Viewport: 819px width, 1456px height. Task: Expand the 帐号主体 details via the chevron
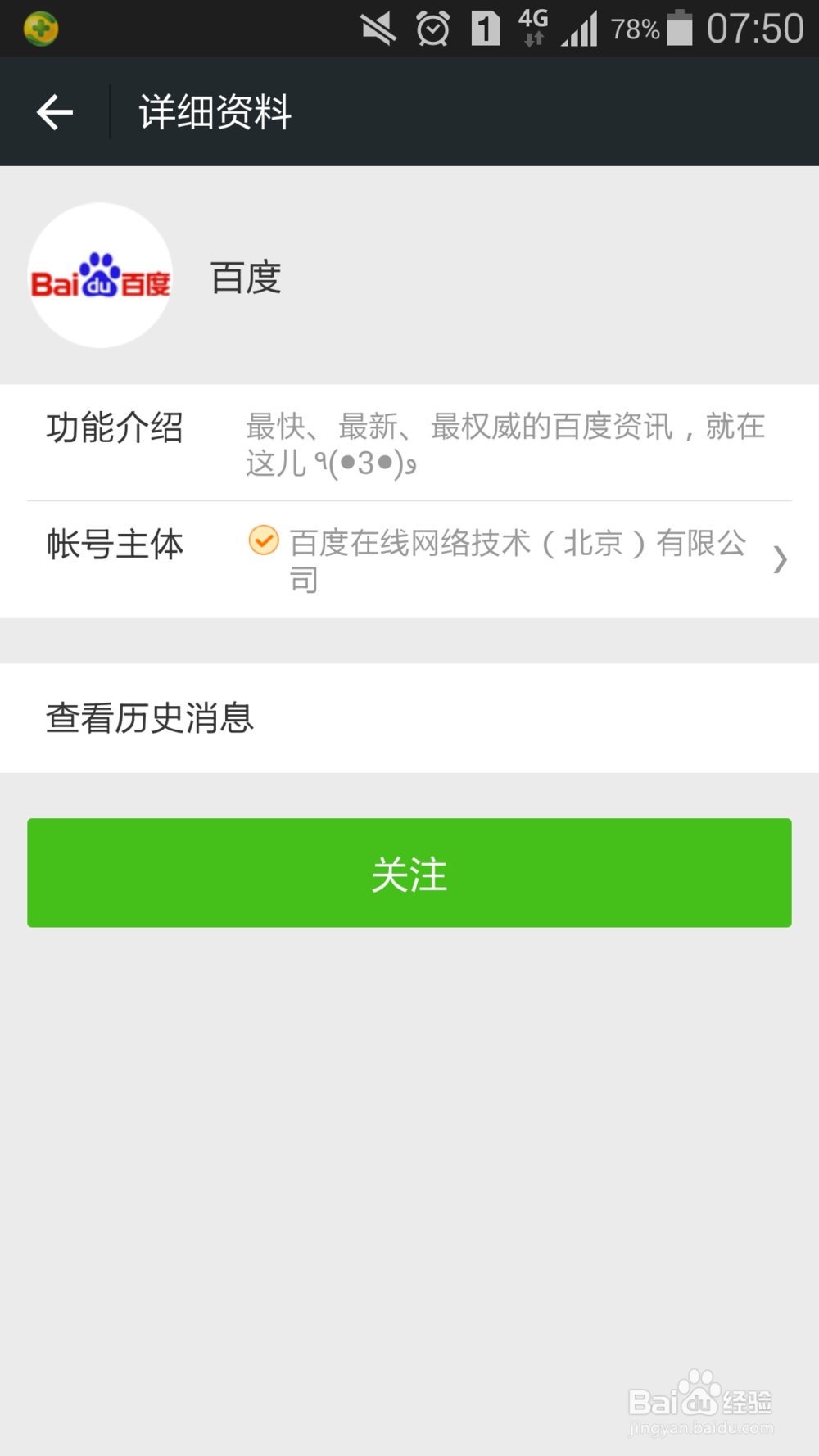click(780, 559)
